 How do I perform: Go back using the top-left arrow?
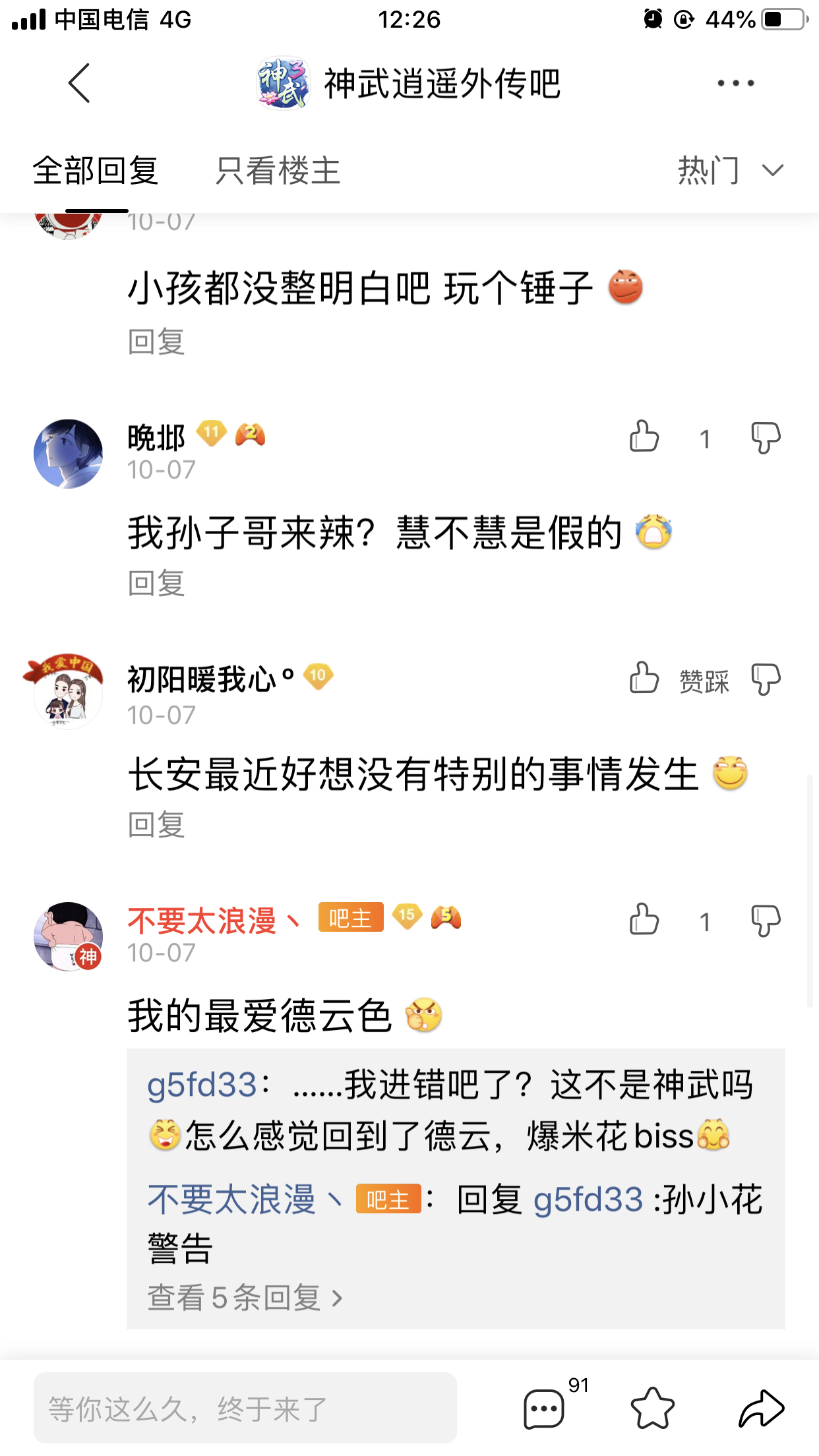click(x=79, y=83)
